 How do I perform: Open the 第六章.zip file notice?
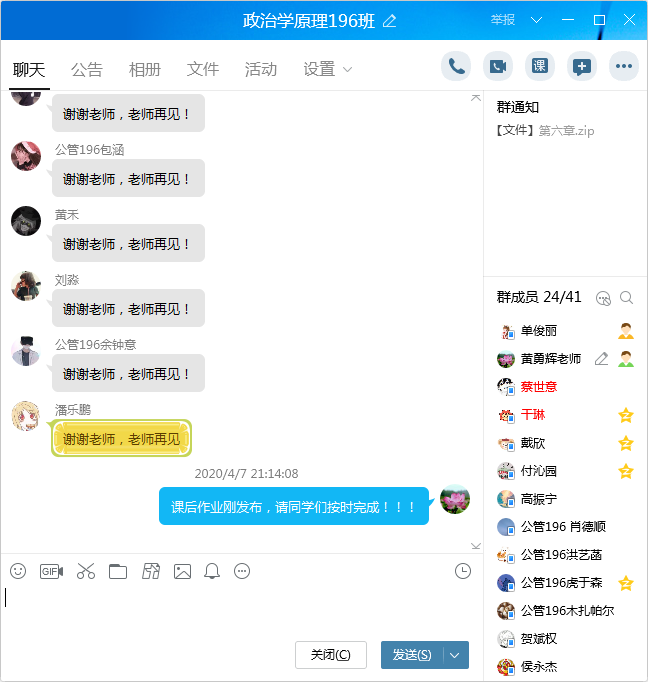(566, 130)
